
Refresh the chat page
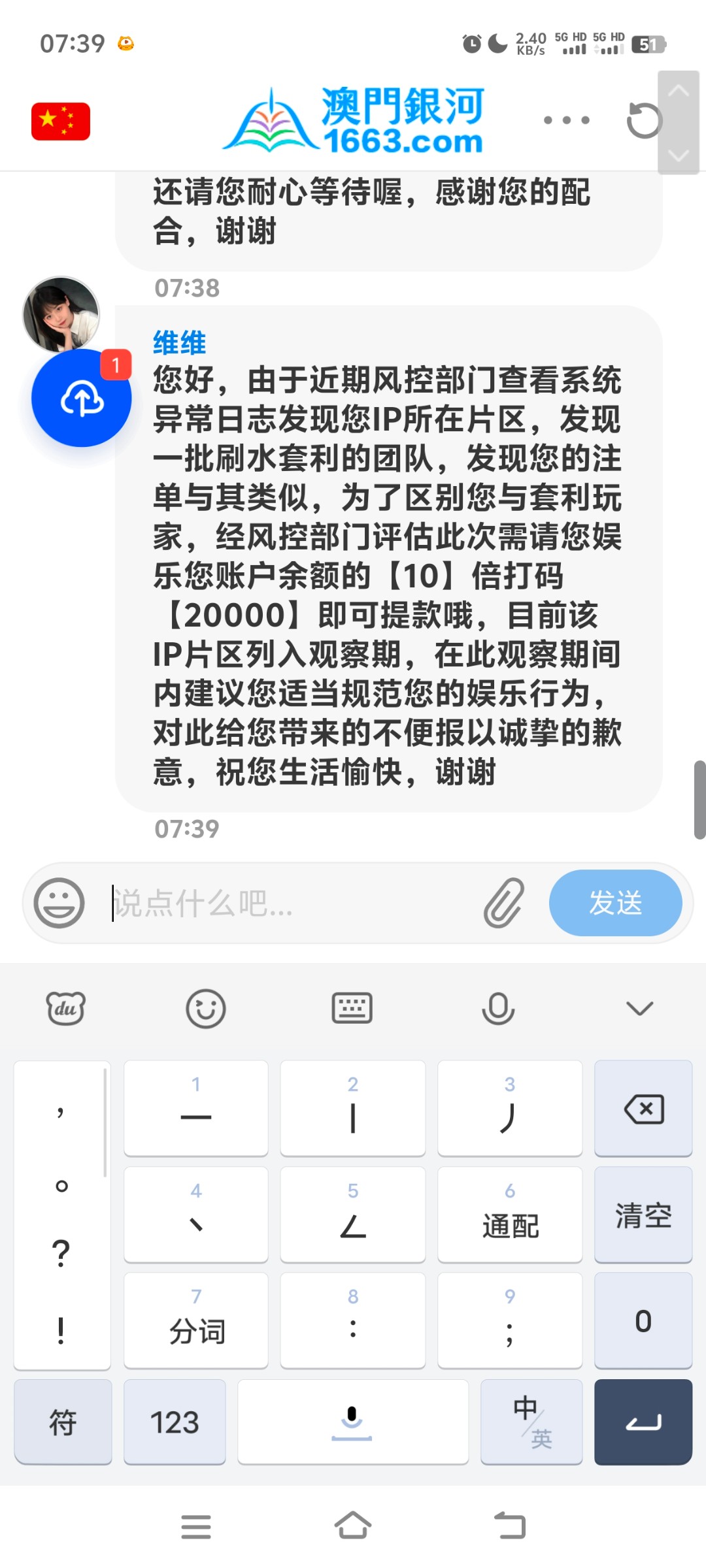point(644,120)
